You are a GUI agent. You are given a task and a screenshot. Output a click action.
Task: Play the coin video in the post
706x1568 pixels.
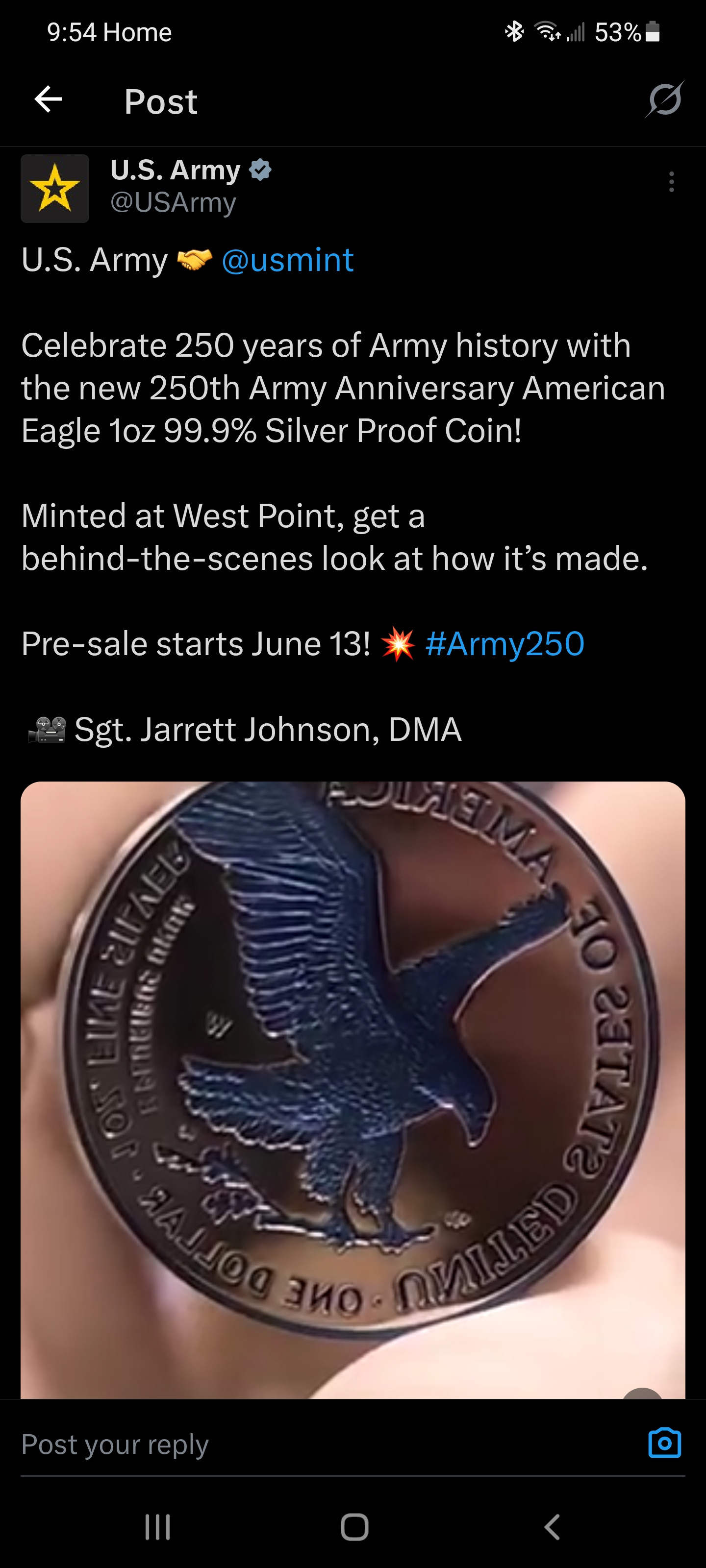pos(353,1090)
